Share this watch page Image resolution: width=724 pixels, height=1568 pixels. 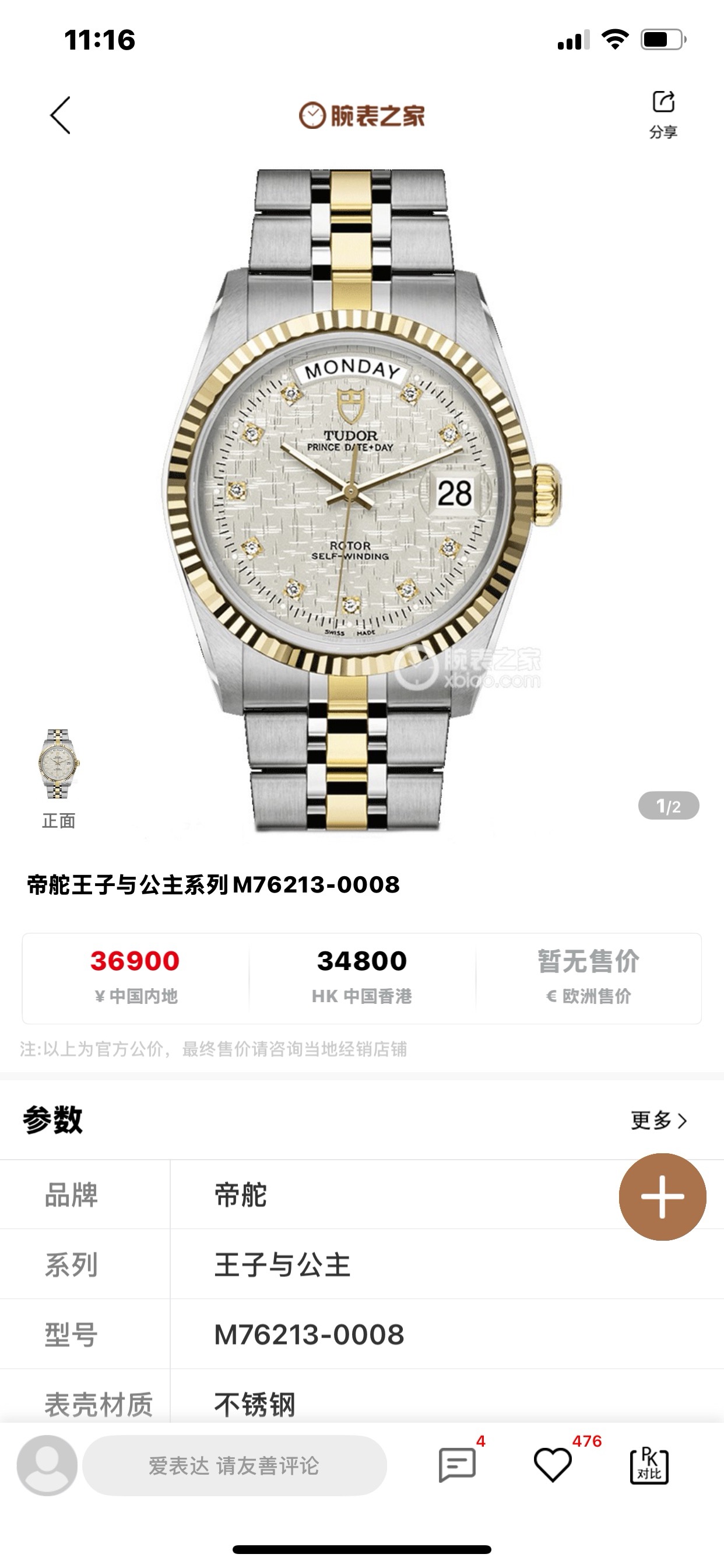pyautogui.click(x=663, y=113)
